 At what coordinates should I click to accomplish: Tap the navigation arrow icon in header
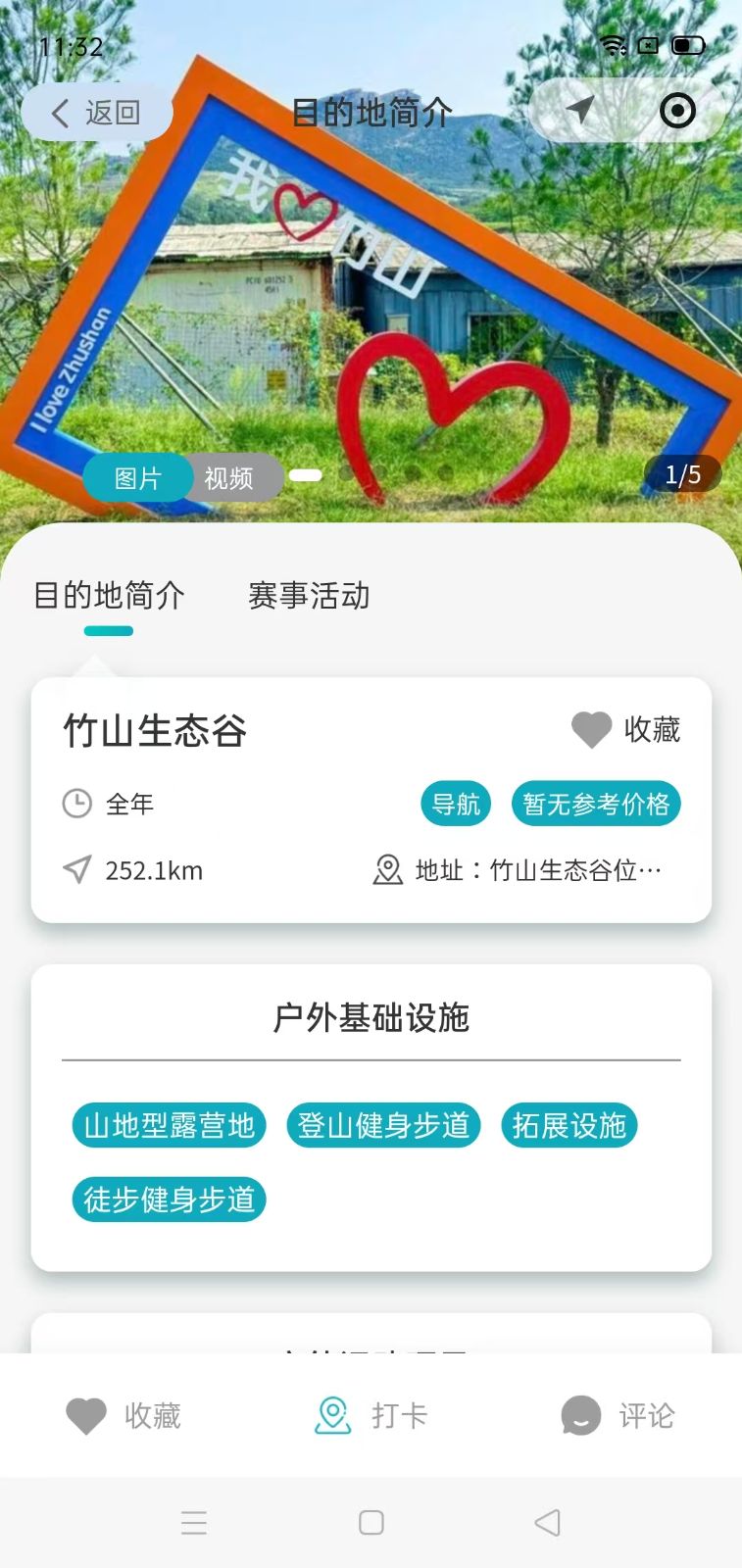click(x=580, y=111)
